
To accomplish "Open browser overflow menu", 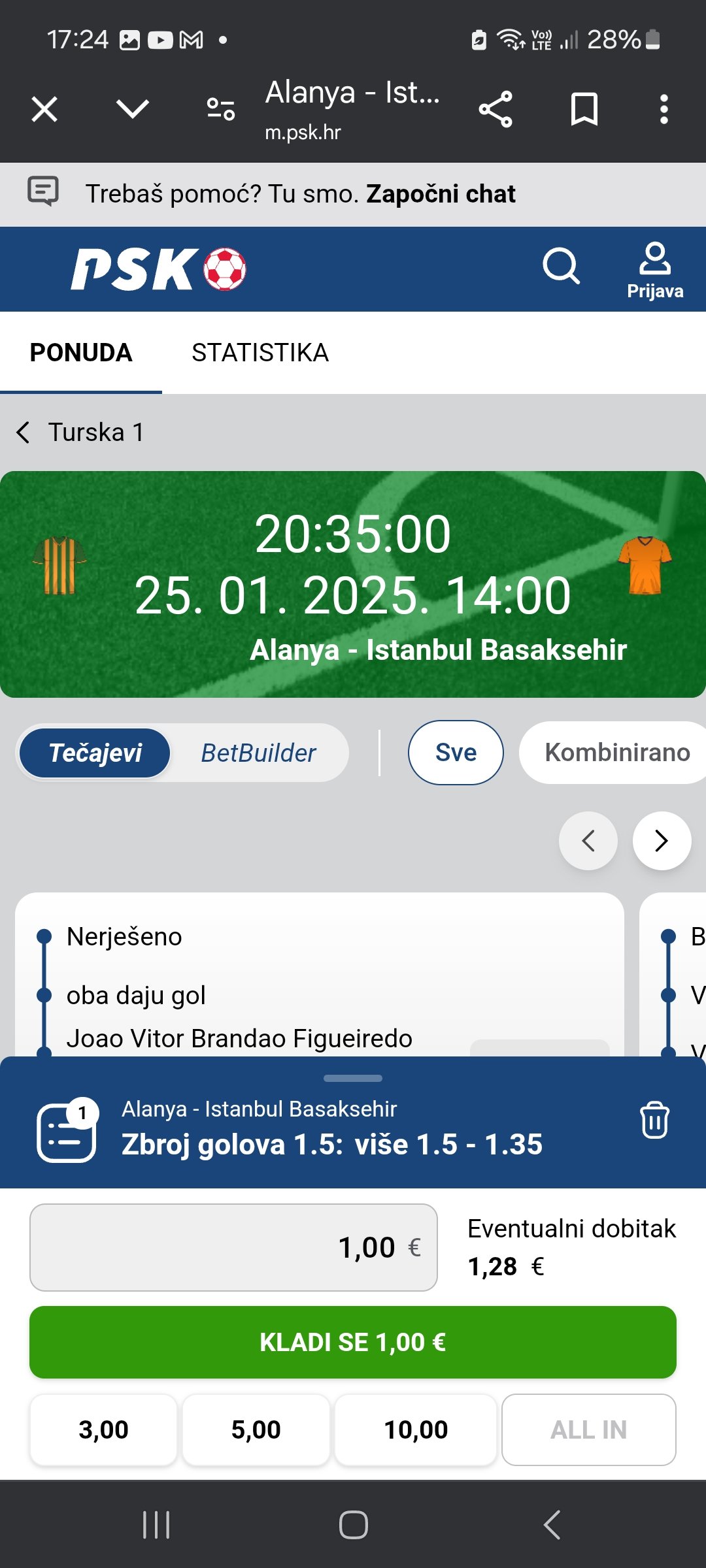I will click(664, 109).
